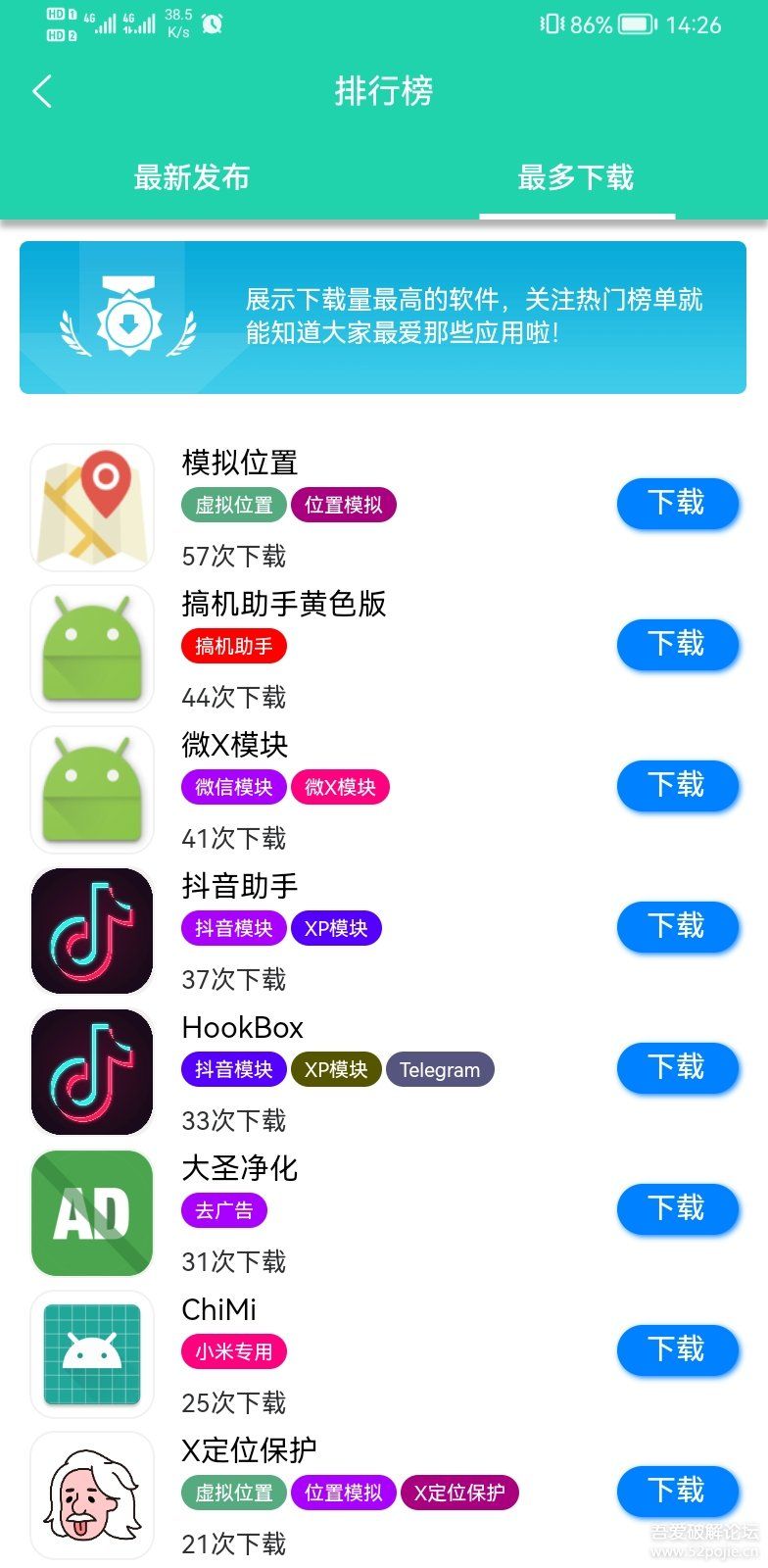Tap the 虚拟位置 tag under 模拟位置
The width and height of the screenshot is (768, 1568).
point(234,505)
